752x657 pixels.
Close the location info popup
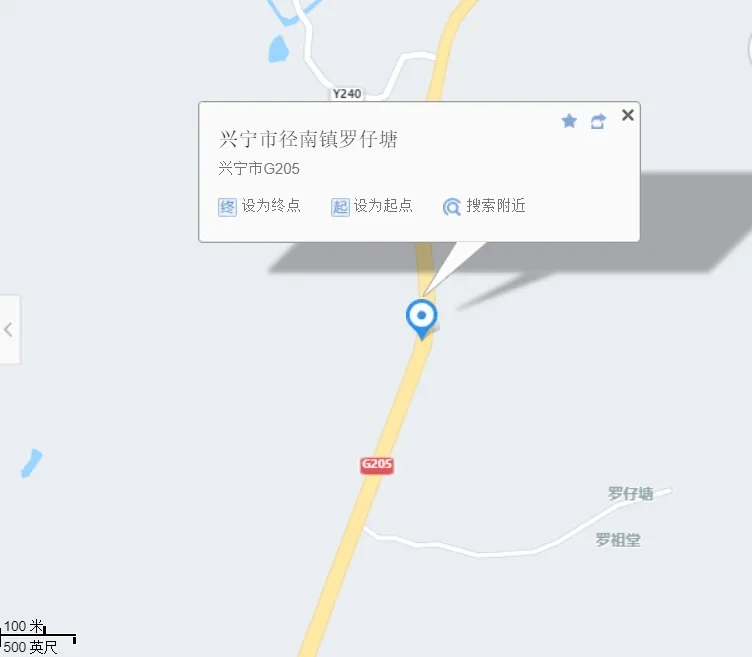[x=628, y=115]
